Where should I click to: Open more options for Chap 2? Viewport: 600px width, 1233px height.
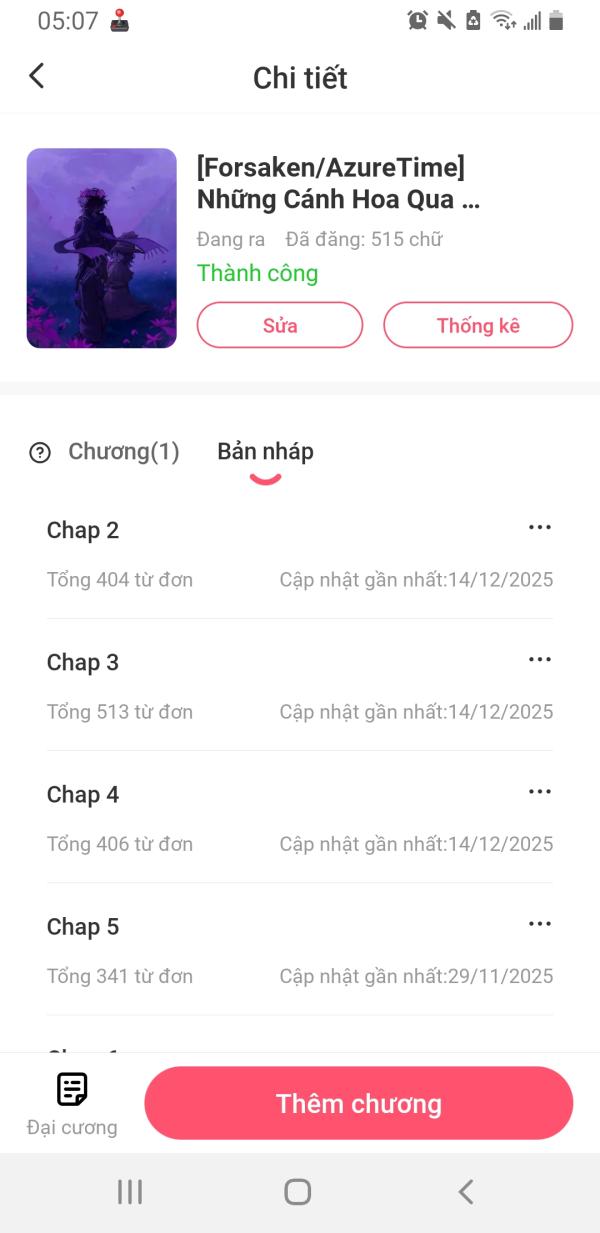click(x=539, y=528)
